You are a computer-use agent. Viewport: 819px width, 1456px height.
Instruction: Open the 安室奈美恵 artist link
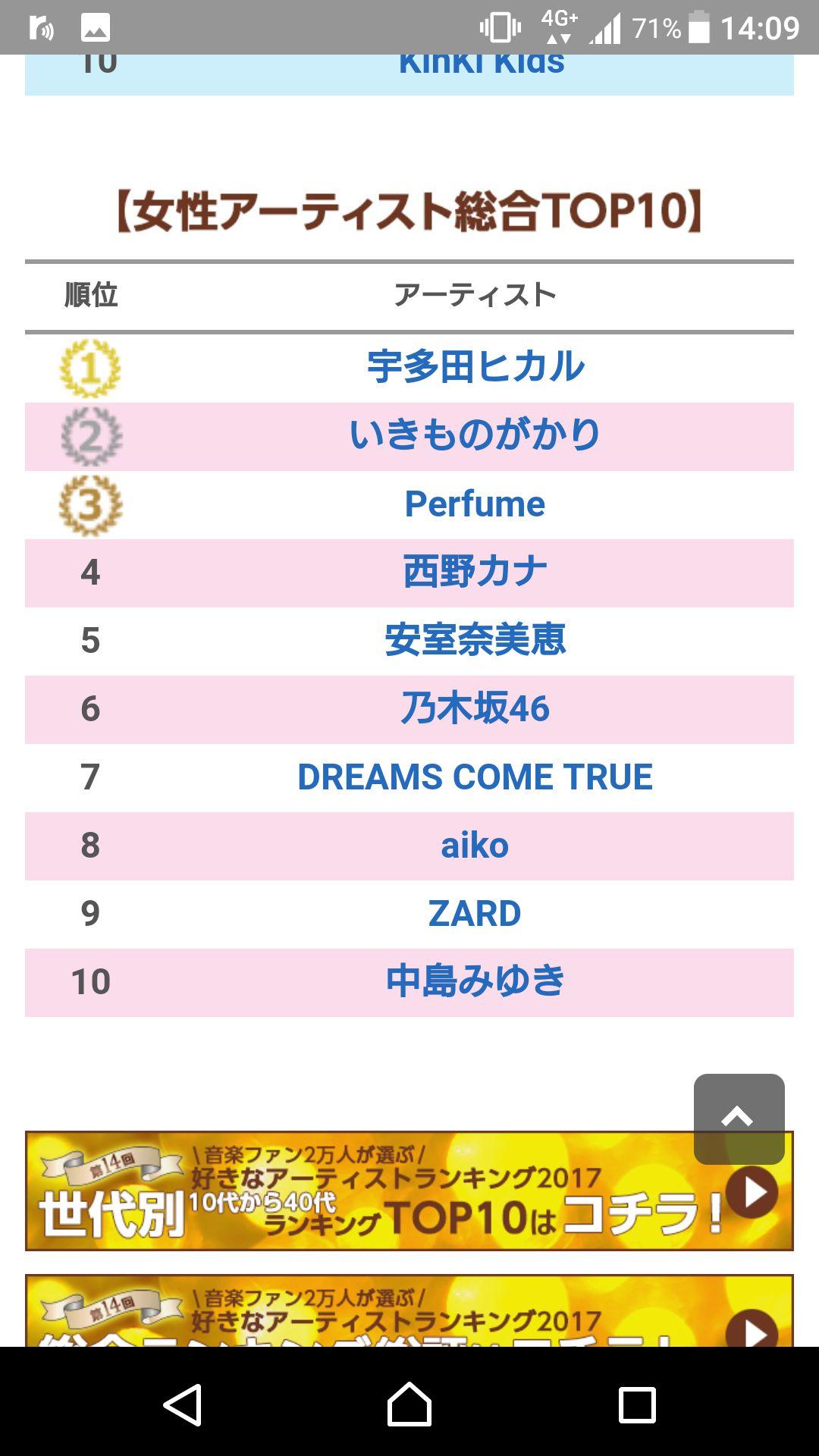click(x=475, y=640)
